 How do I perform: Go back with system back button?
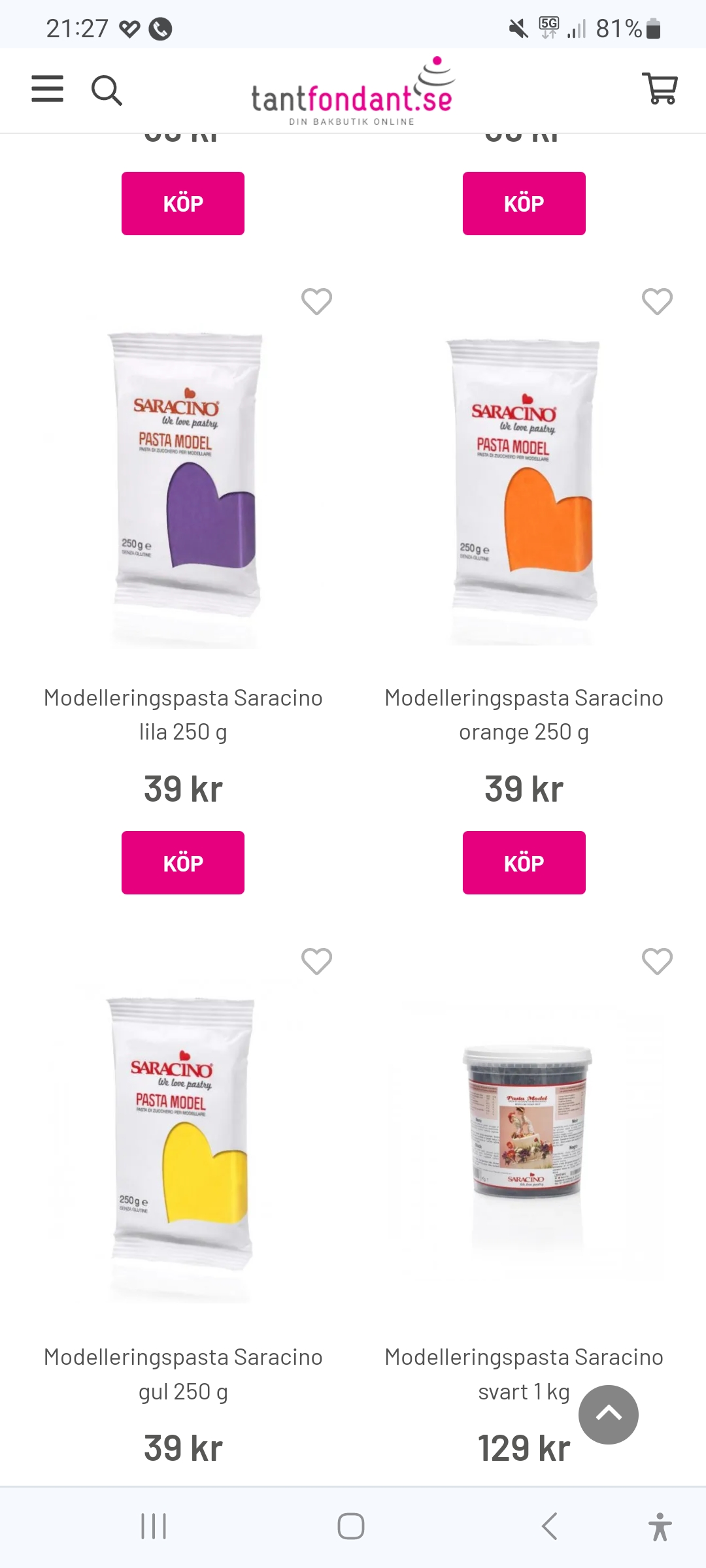(x=550, y=1526)
